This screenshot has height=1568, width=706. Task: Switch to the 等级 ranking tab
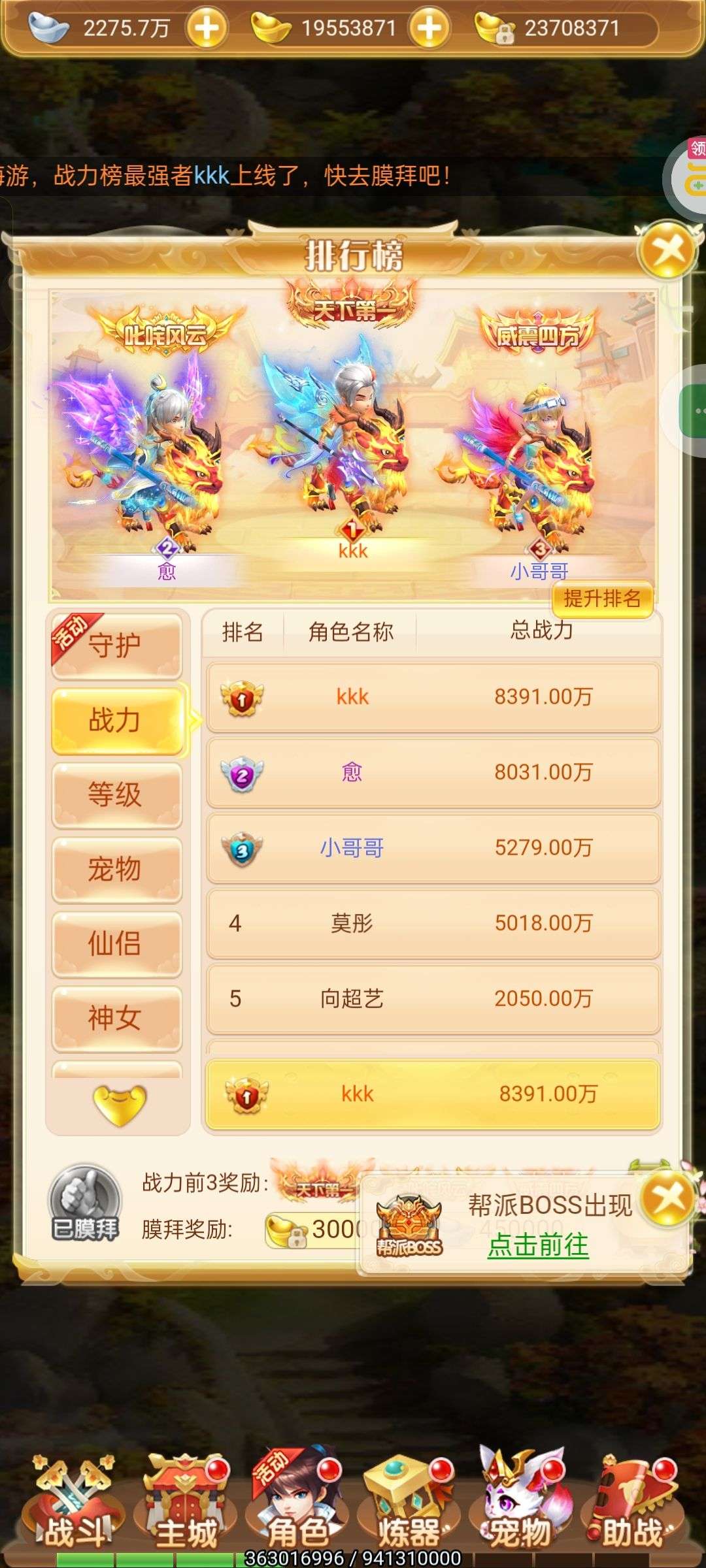116,795
